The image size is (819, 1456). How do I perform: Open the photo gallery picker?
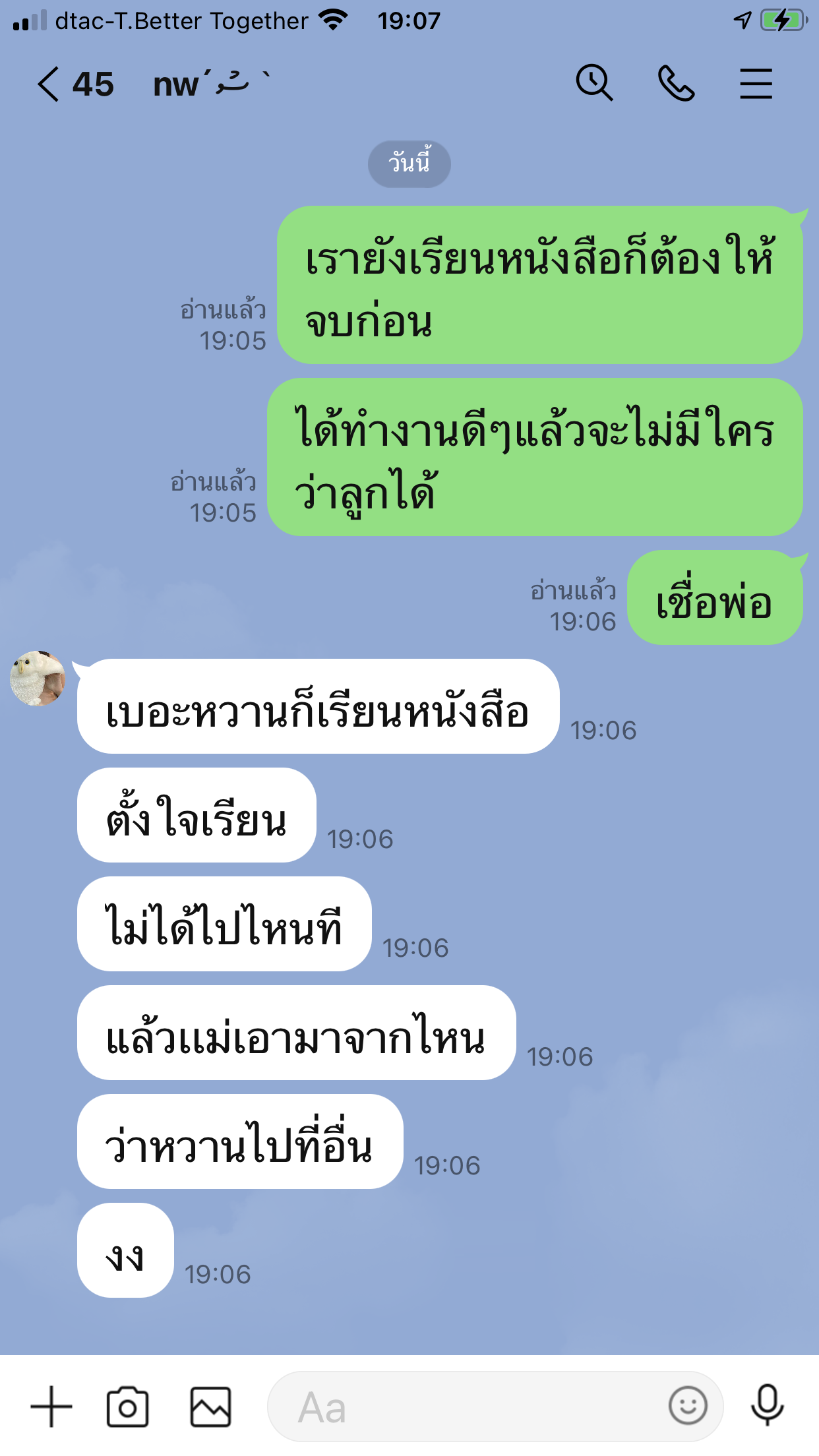click(x=210, y=1407)
